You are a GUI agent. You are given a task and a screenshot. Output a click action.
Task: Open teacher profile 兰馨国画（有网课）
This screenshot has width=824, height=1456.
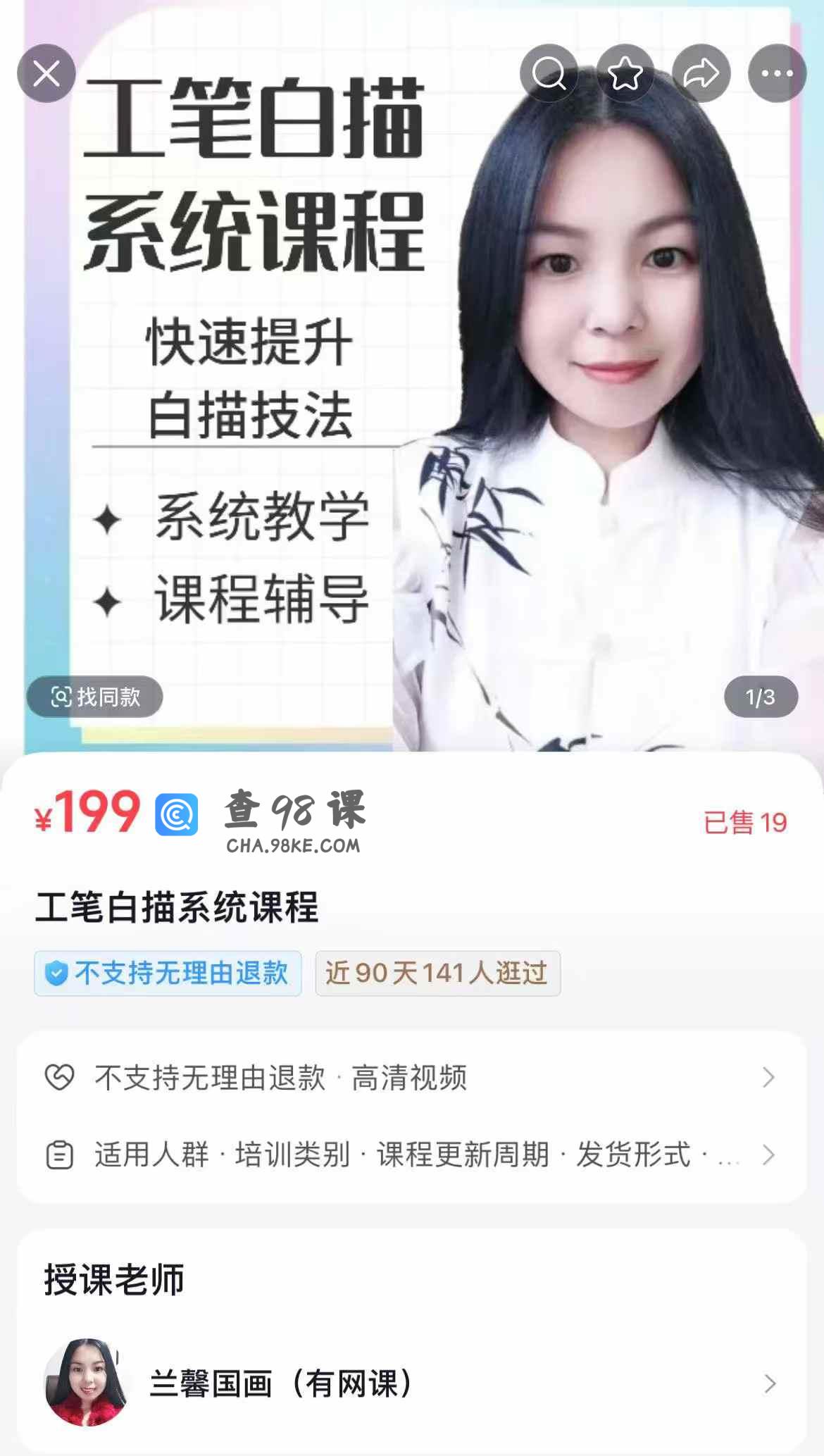(411, 1383)
